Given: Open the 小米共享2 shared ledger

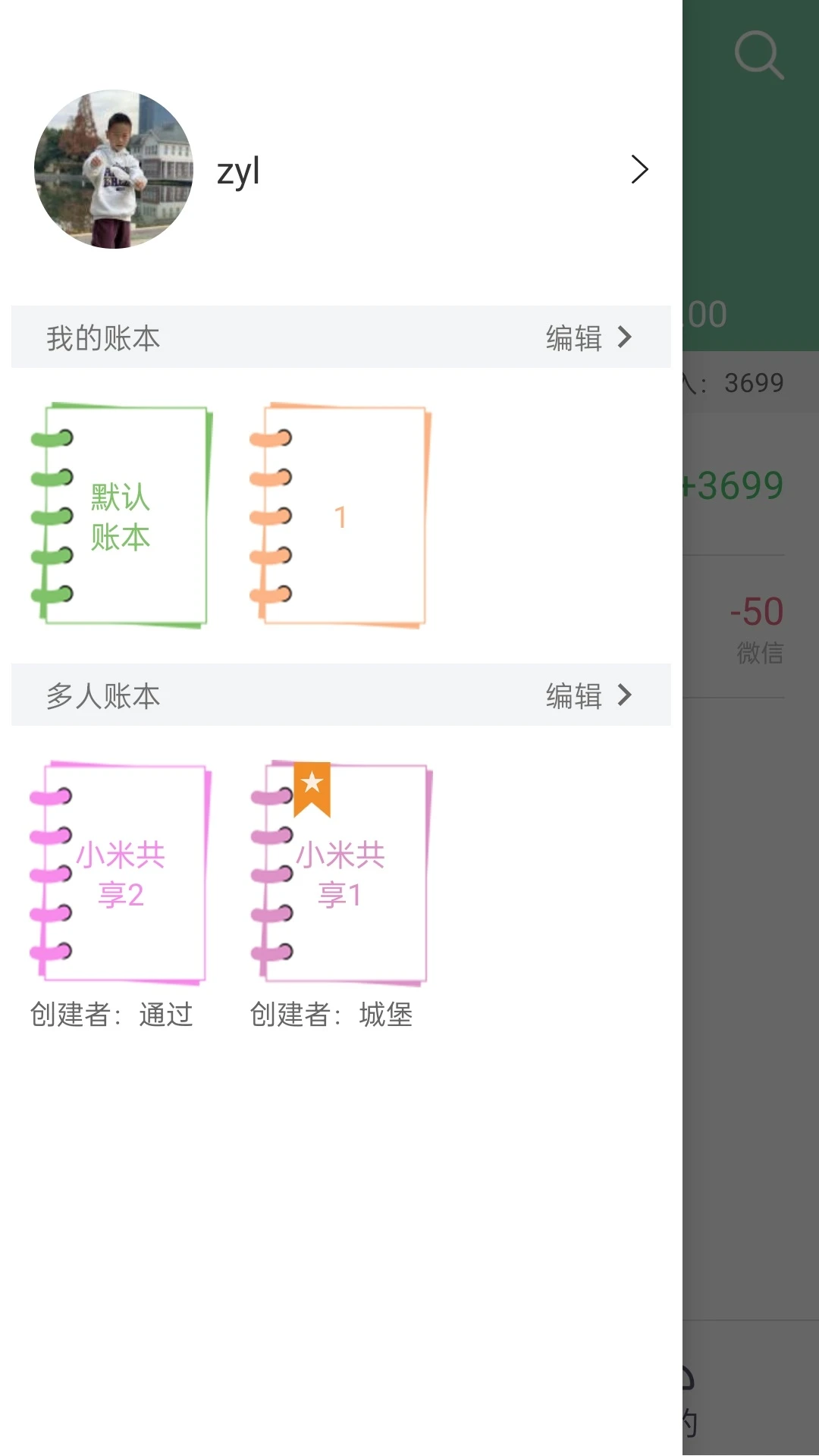Looking at the screenshot, I should tap(120, 874).
